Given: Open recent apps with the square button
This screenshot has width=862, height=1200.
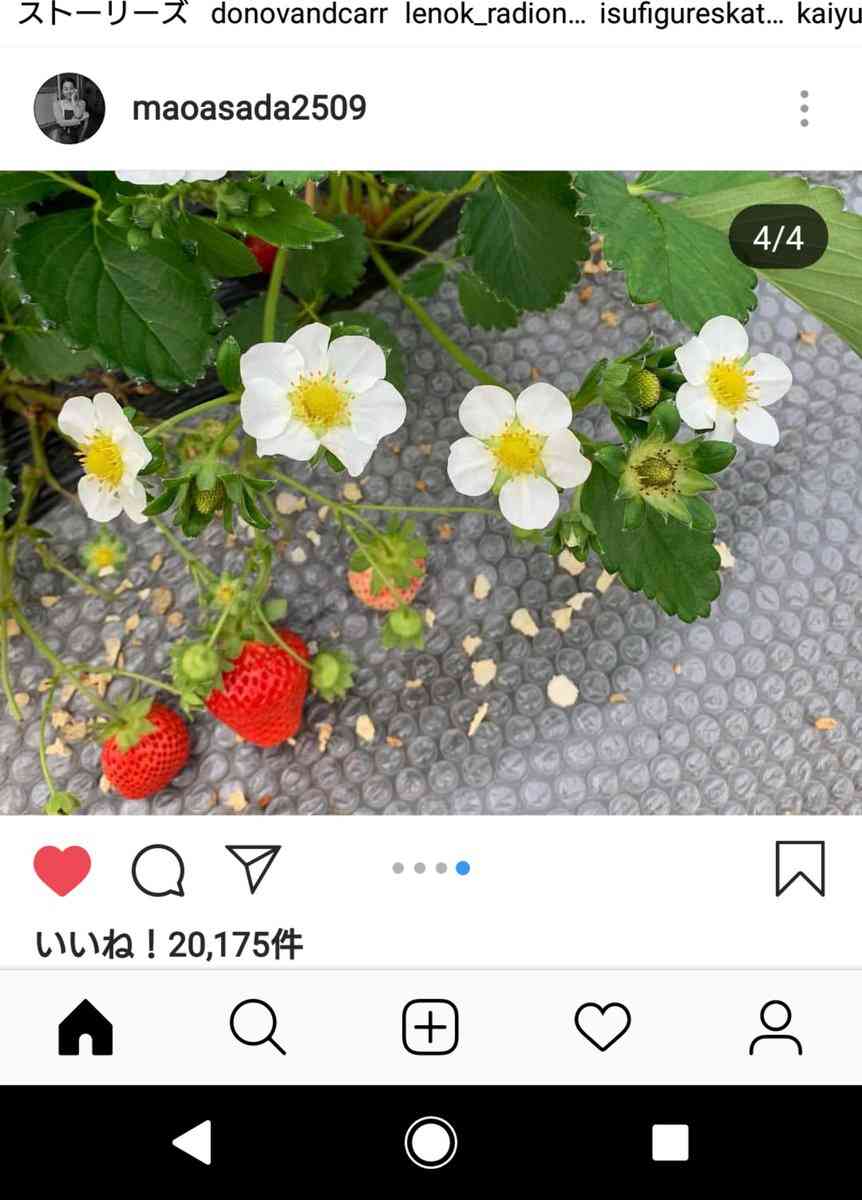Looking at the screenshot, I should click(x=670, y=1142).
